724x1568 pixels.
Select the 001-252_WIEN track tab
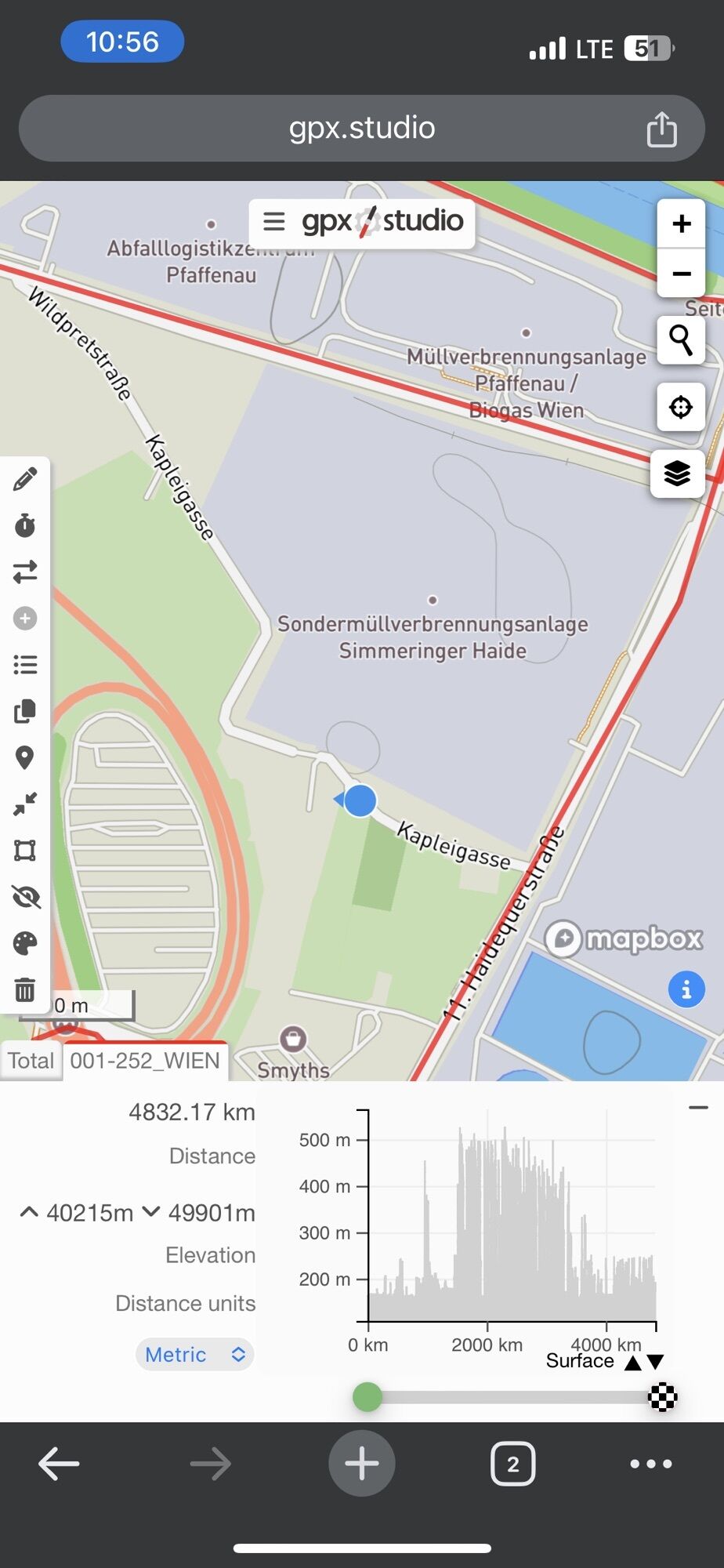(145, 1061)
